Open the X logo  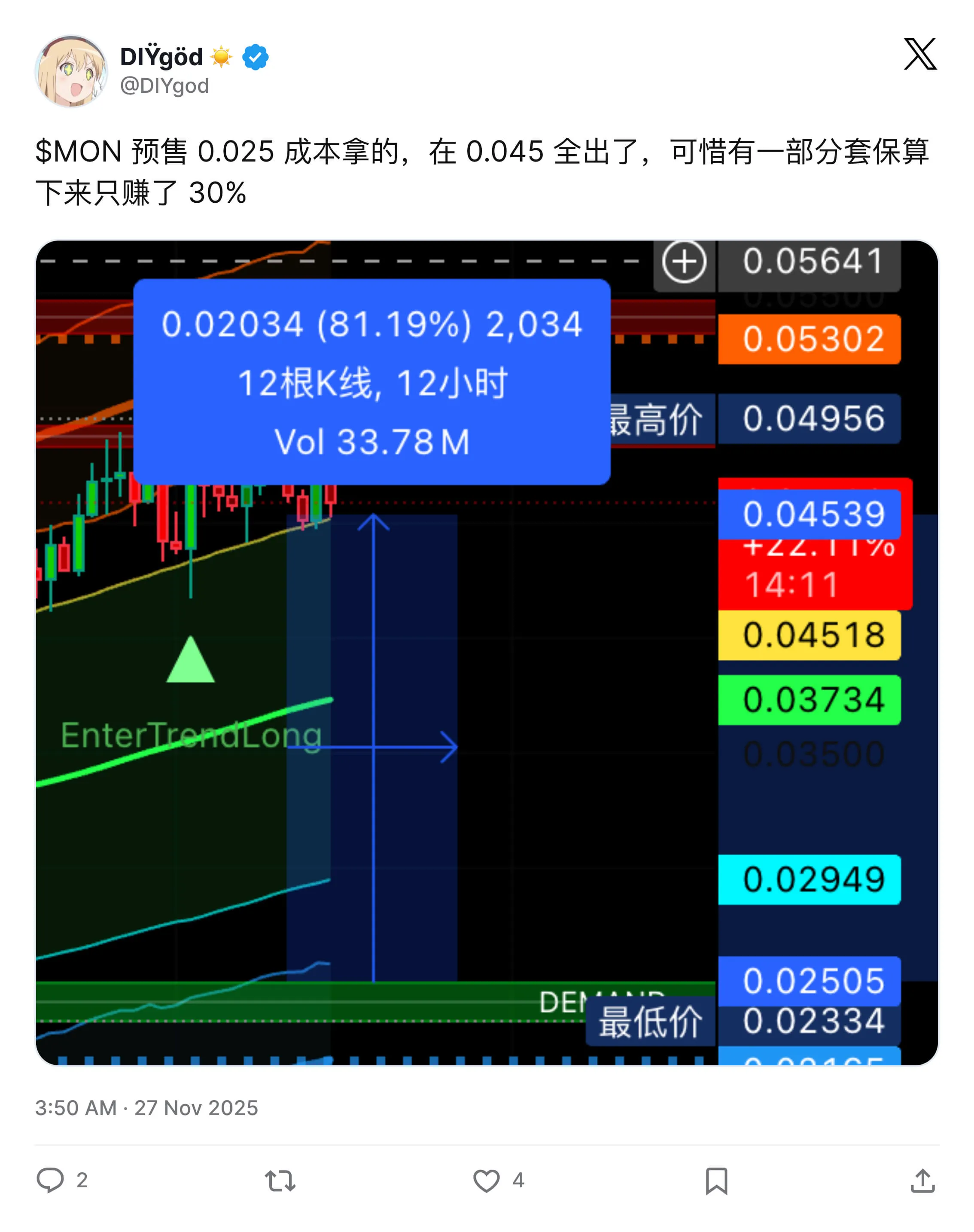click(919, 55)
